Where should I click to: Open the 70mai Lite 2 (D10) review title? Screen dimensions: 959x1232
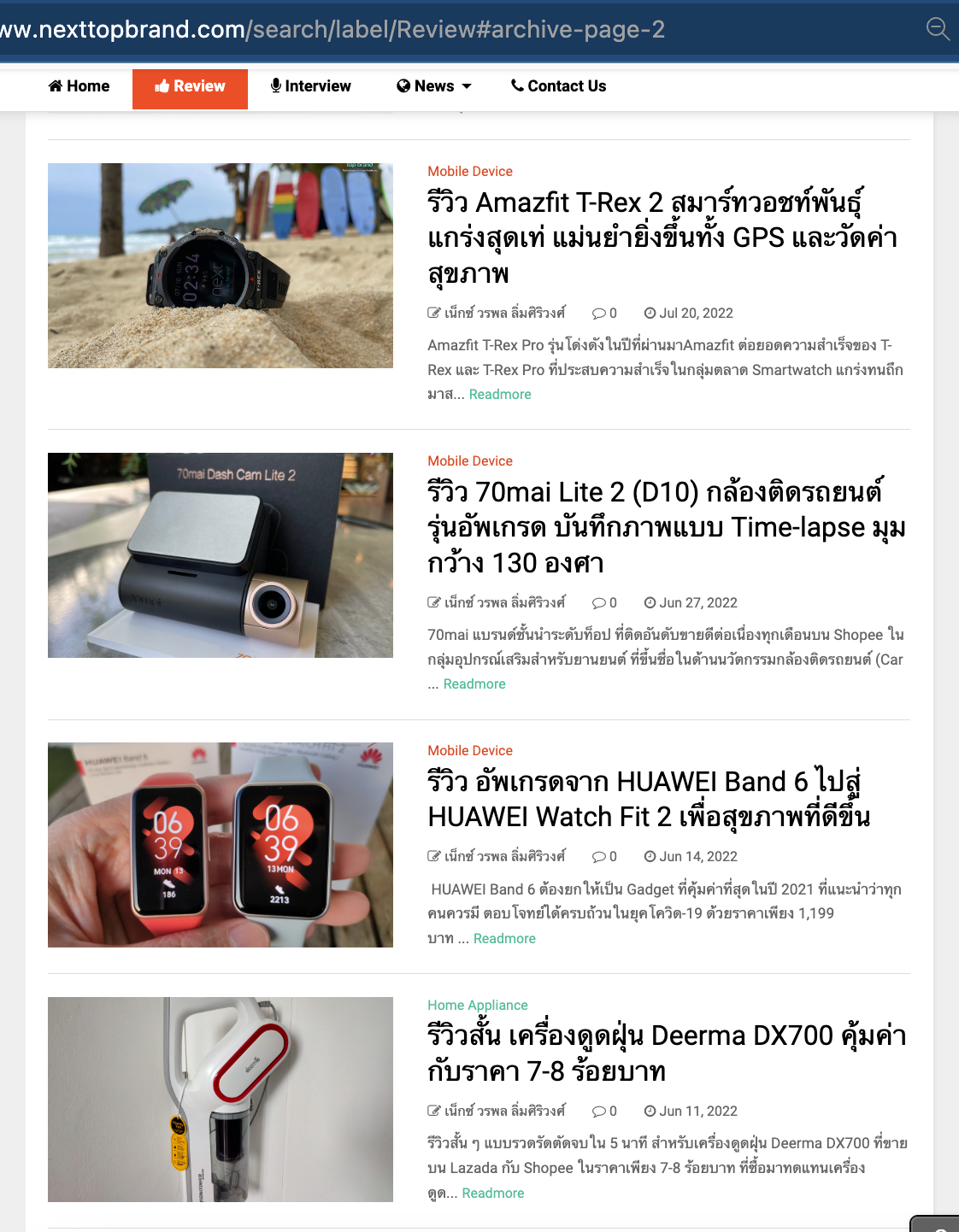tap(665, 527)
